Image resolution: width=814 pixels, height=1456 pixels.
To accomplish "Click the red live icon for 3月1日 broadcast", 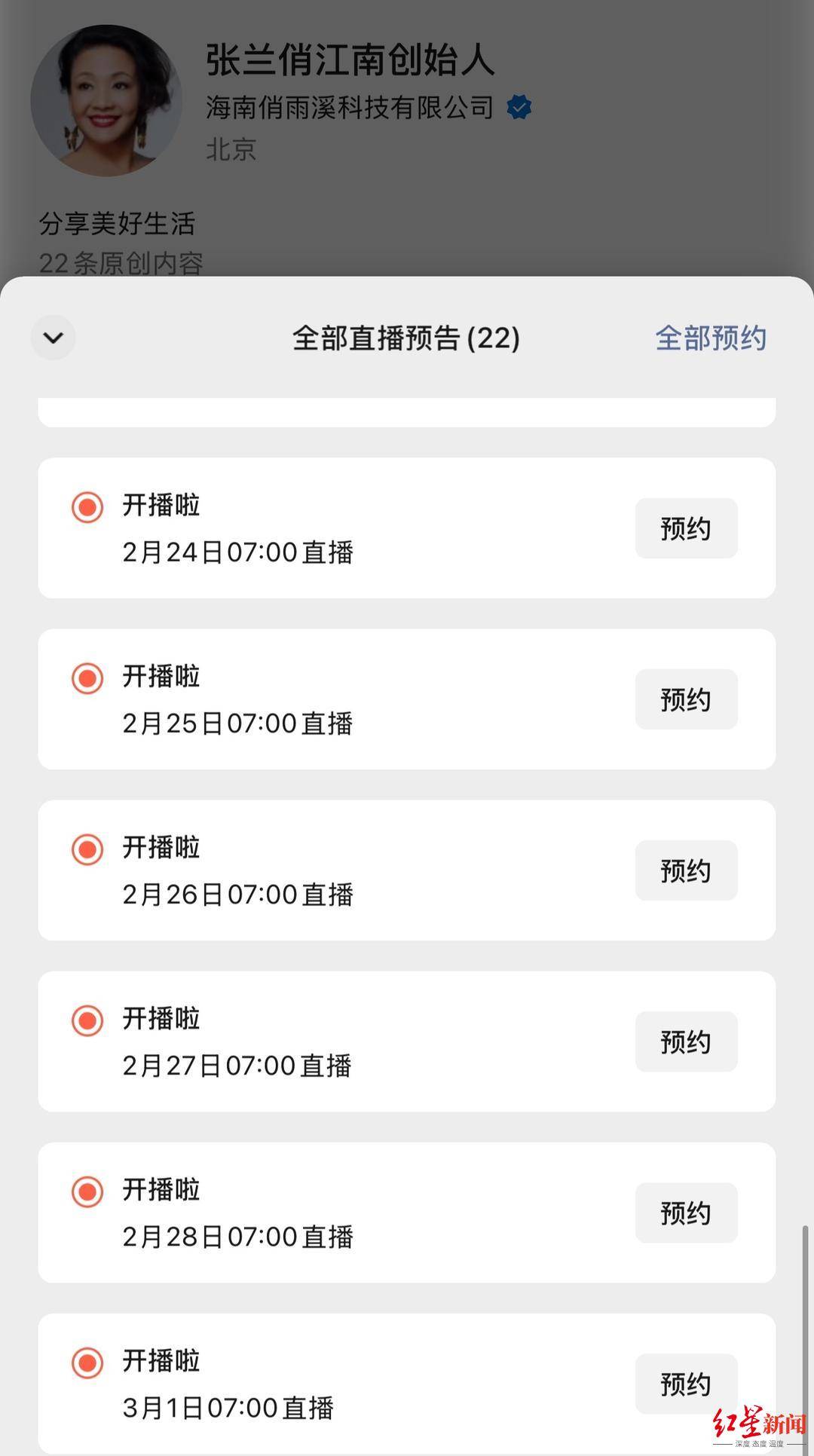I will point(87,1362).
